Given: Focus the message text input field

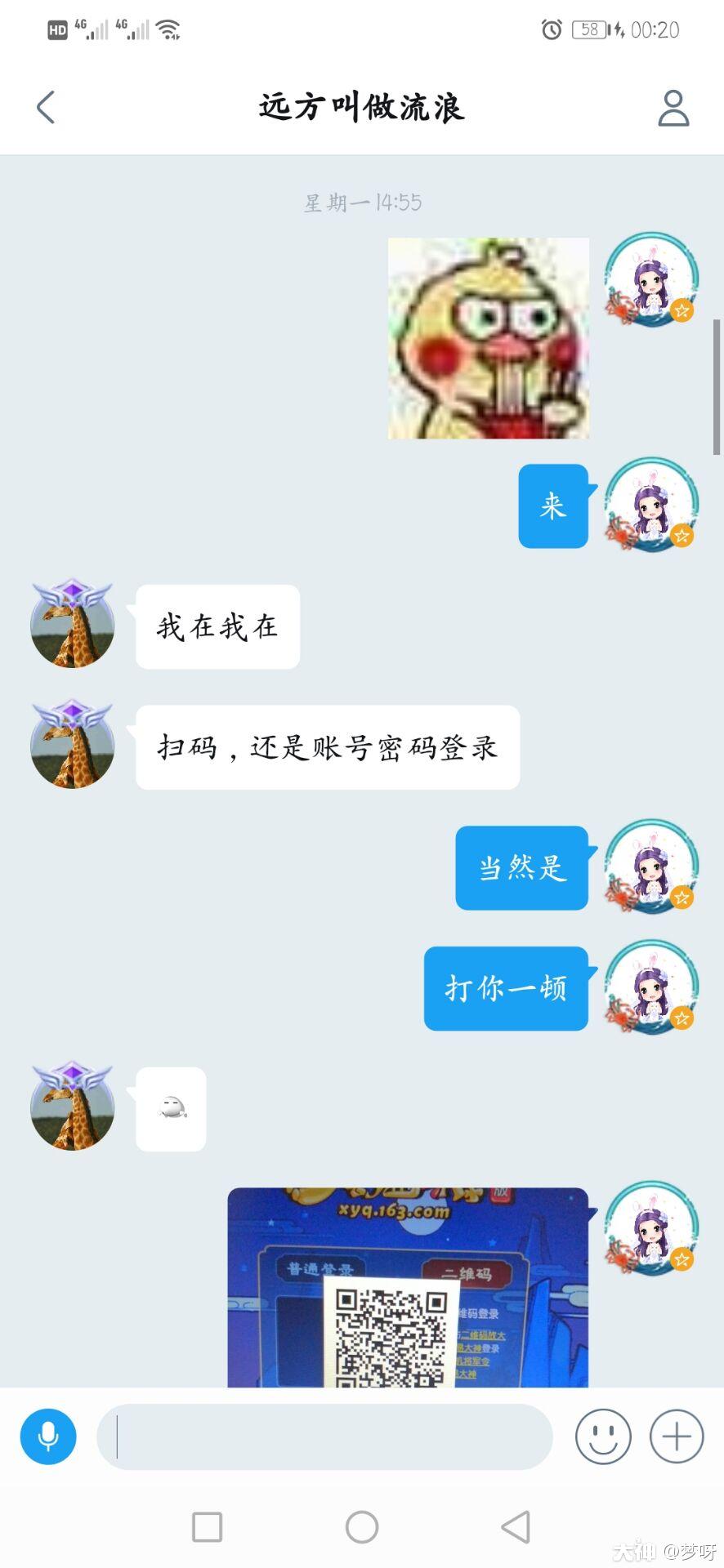Looking at the screenshot, I should pyautogui.click(x=324, y=1437).
